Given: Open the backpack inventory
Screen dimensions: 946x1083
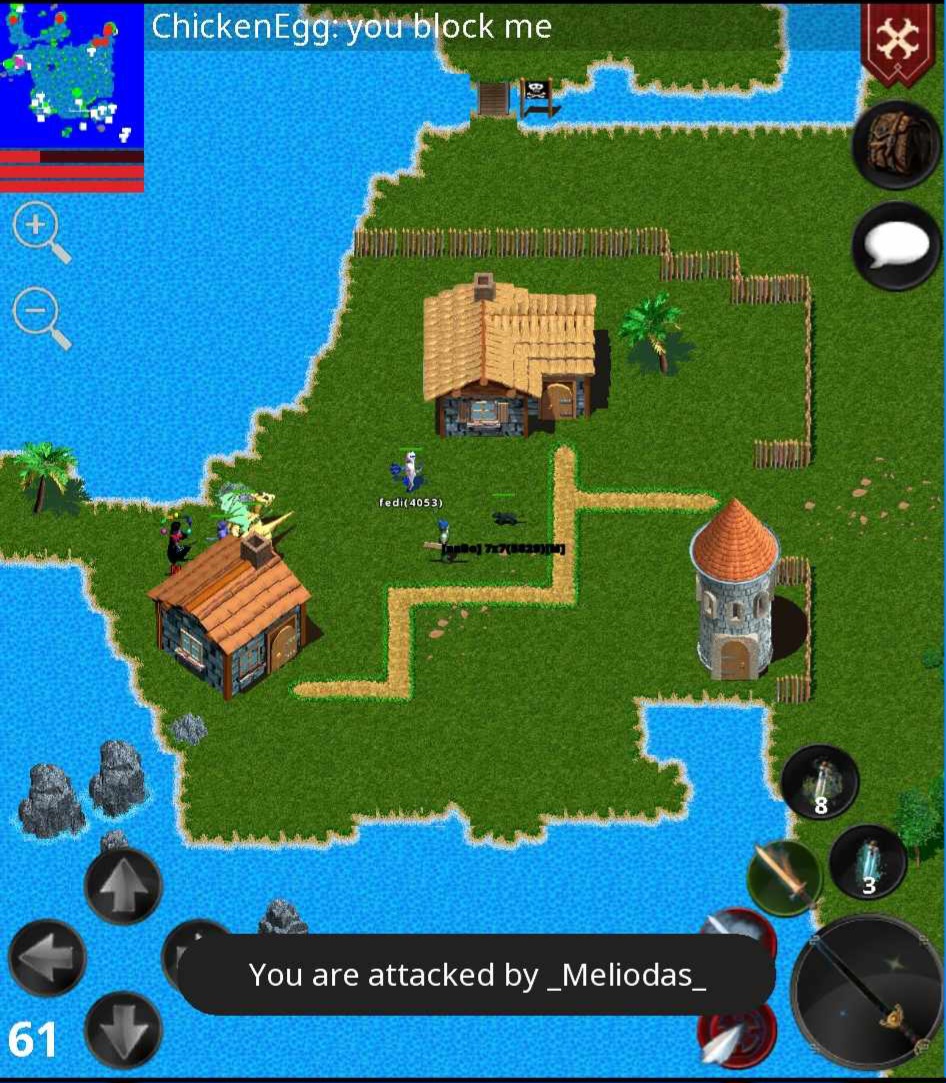Looking at the screenshot, I should [896, 147].
